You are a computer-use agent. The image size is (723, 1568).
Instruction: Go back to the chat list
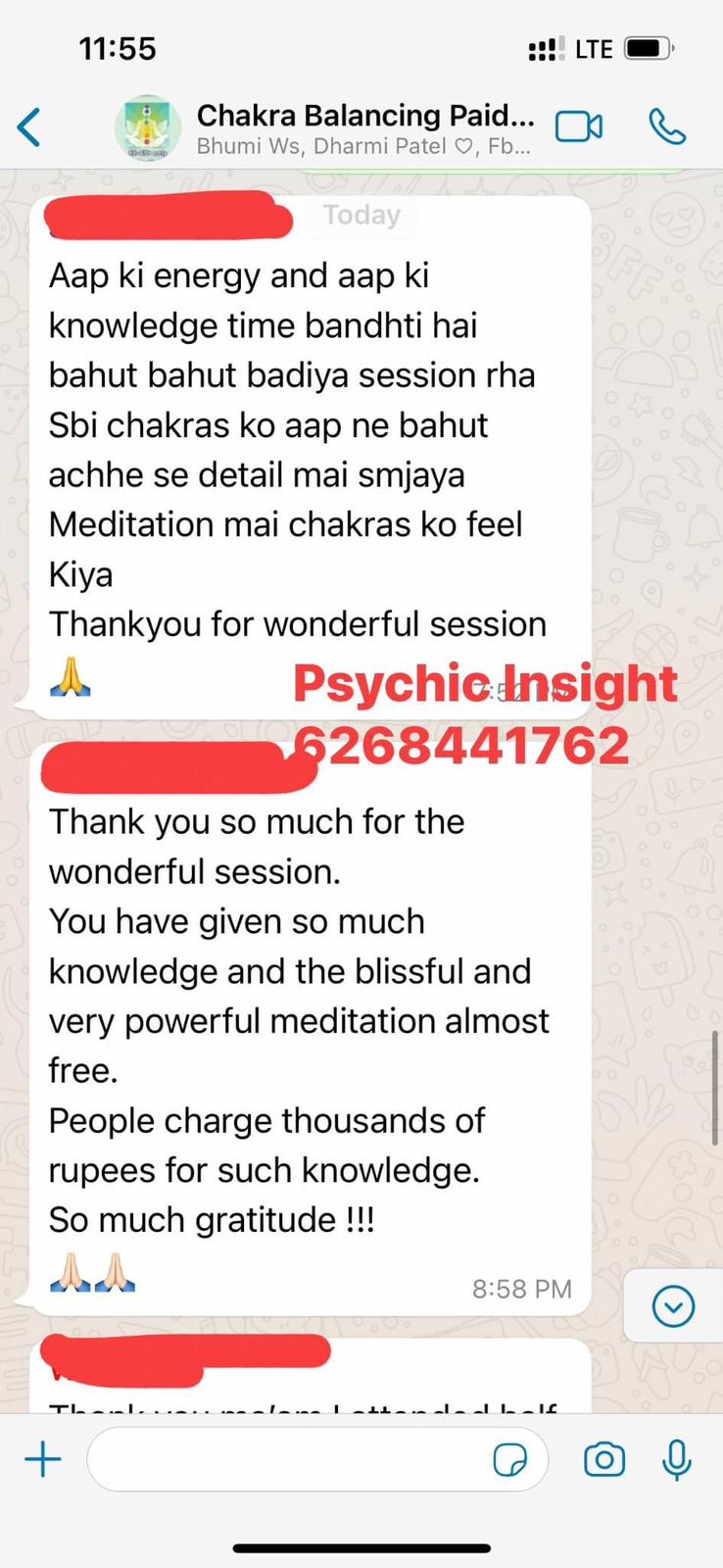[x=29, y=127]
